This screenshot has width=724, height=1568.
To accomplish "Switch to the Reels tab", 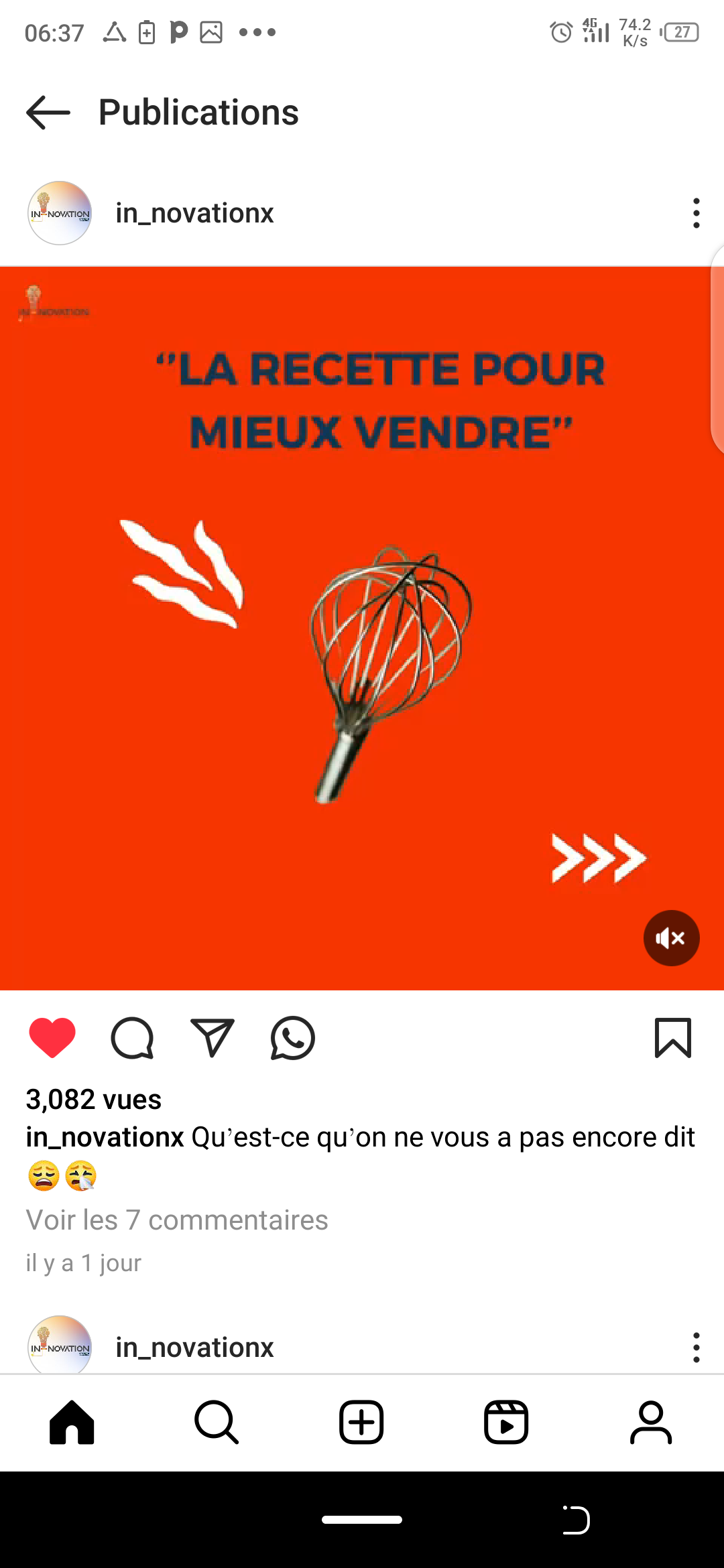I will (x=506, y=1422).
